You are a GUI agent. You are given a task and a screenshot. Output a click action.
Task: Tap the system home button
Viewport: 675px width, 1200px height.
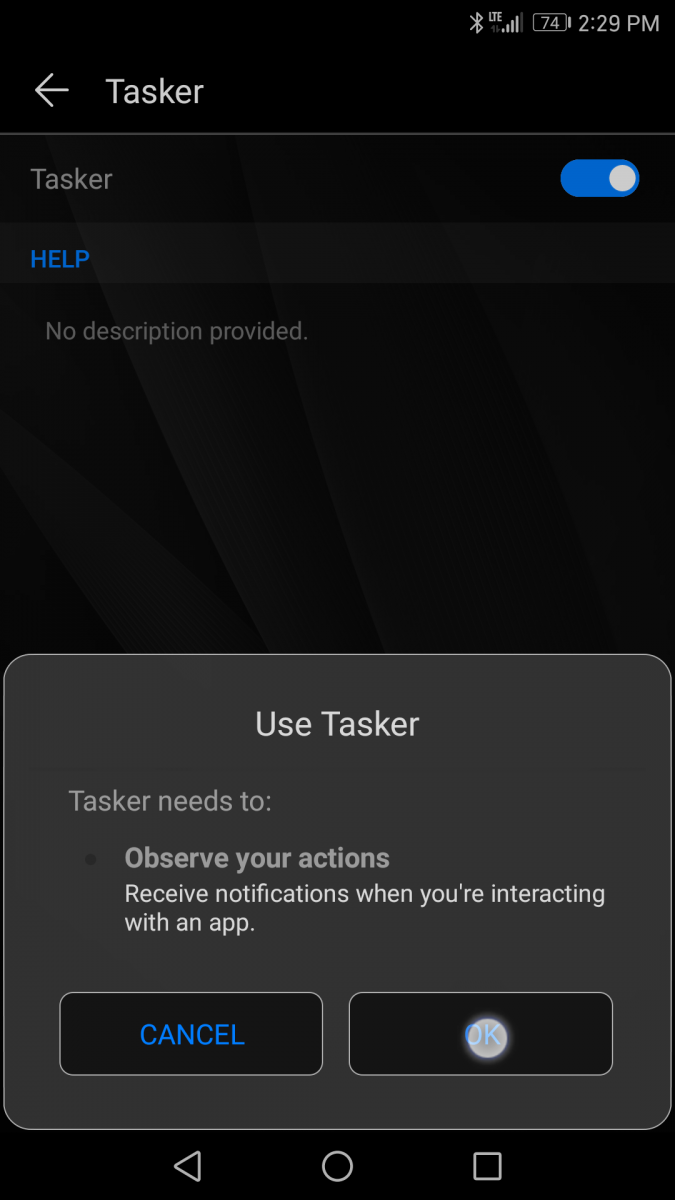(x=337, y=1166)
